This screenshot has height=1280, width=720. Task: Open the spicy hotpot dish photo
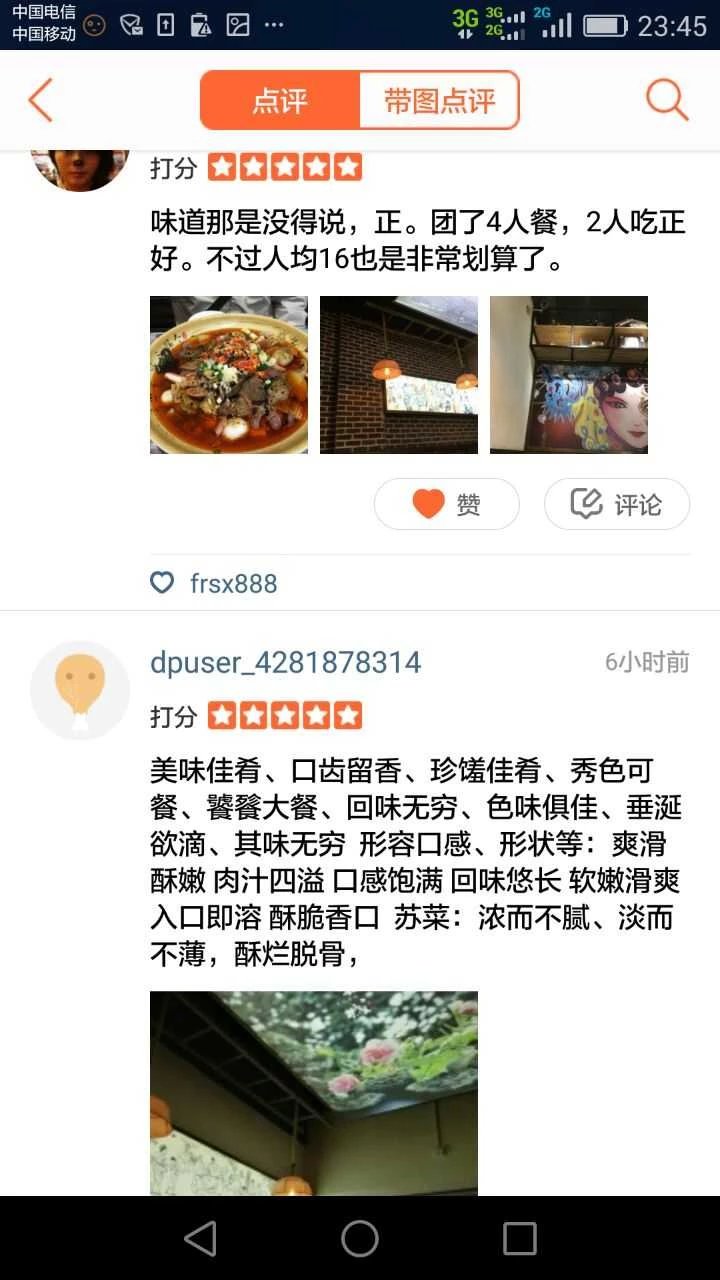point(229,375)
